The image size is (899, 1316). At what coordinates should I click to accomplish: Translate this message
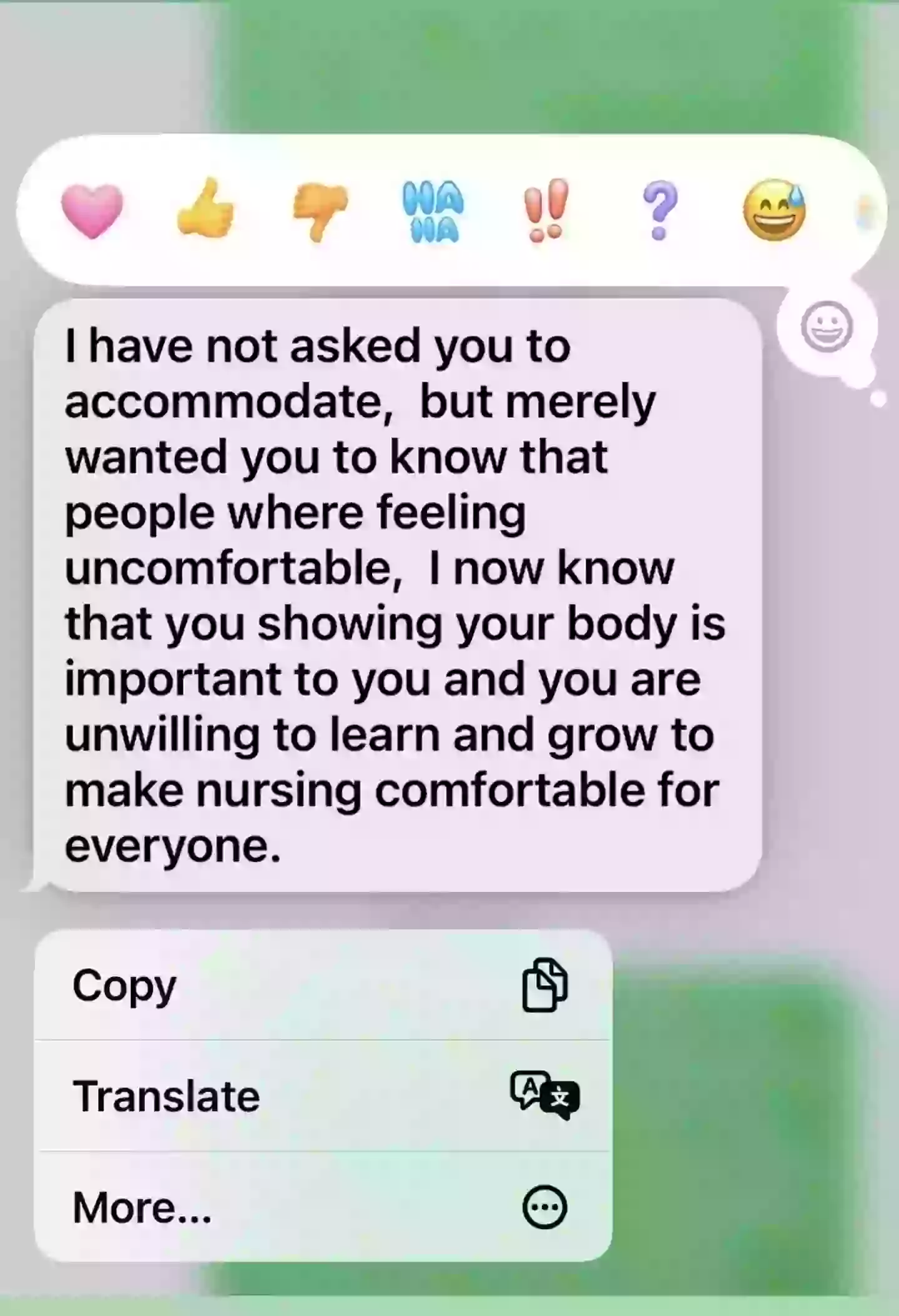323,1096
